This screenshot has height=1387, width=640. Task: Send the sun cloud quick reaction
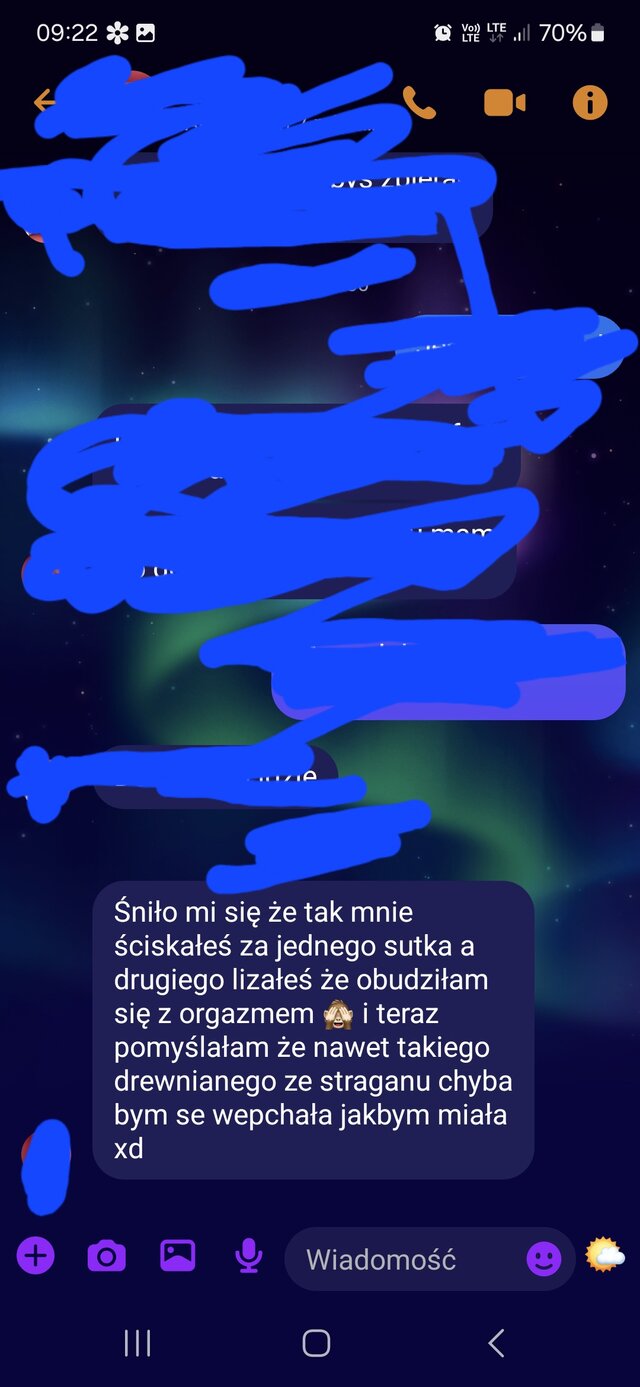(x=604, y=1255)
